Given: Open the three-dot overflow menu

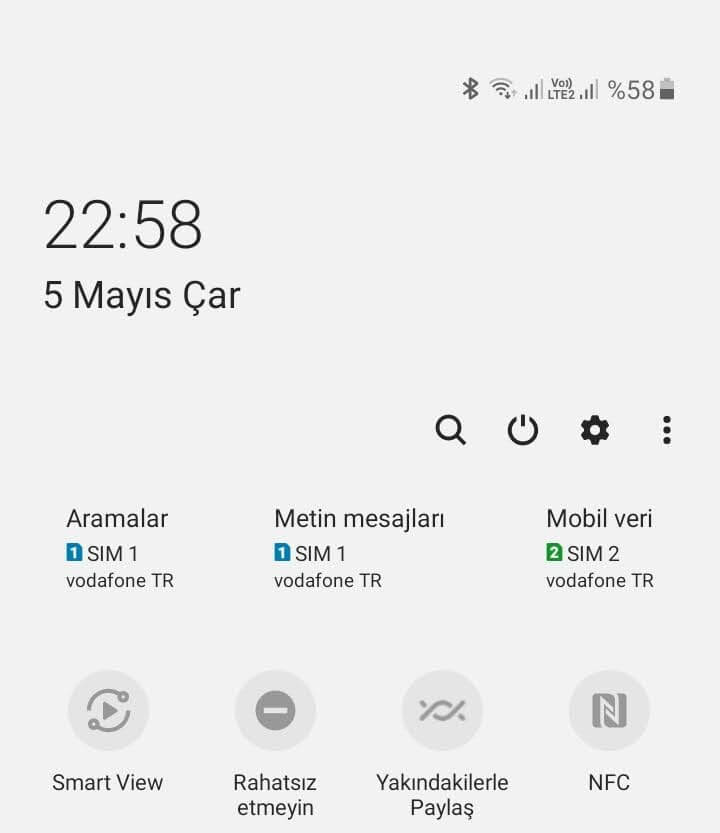Looking at the screenshot, I should click(x=666, y=430).
